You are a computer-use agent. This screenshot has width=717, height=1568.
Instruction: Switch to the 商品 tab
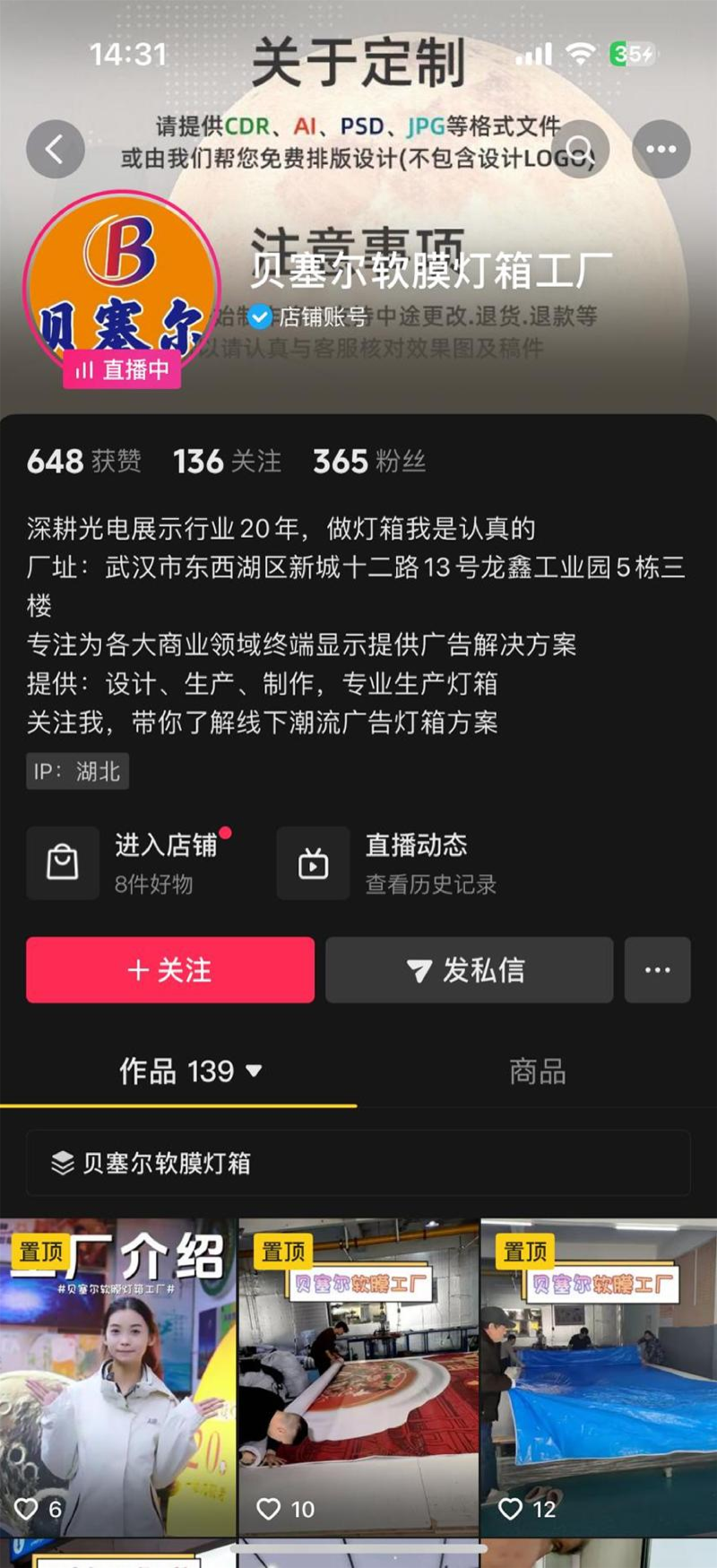[x=538, y=1071]
